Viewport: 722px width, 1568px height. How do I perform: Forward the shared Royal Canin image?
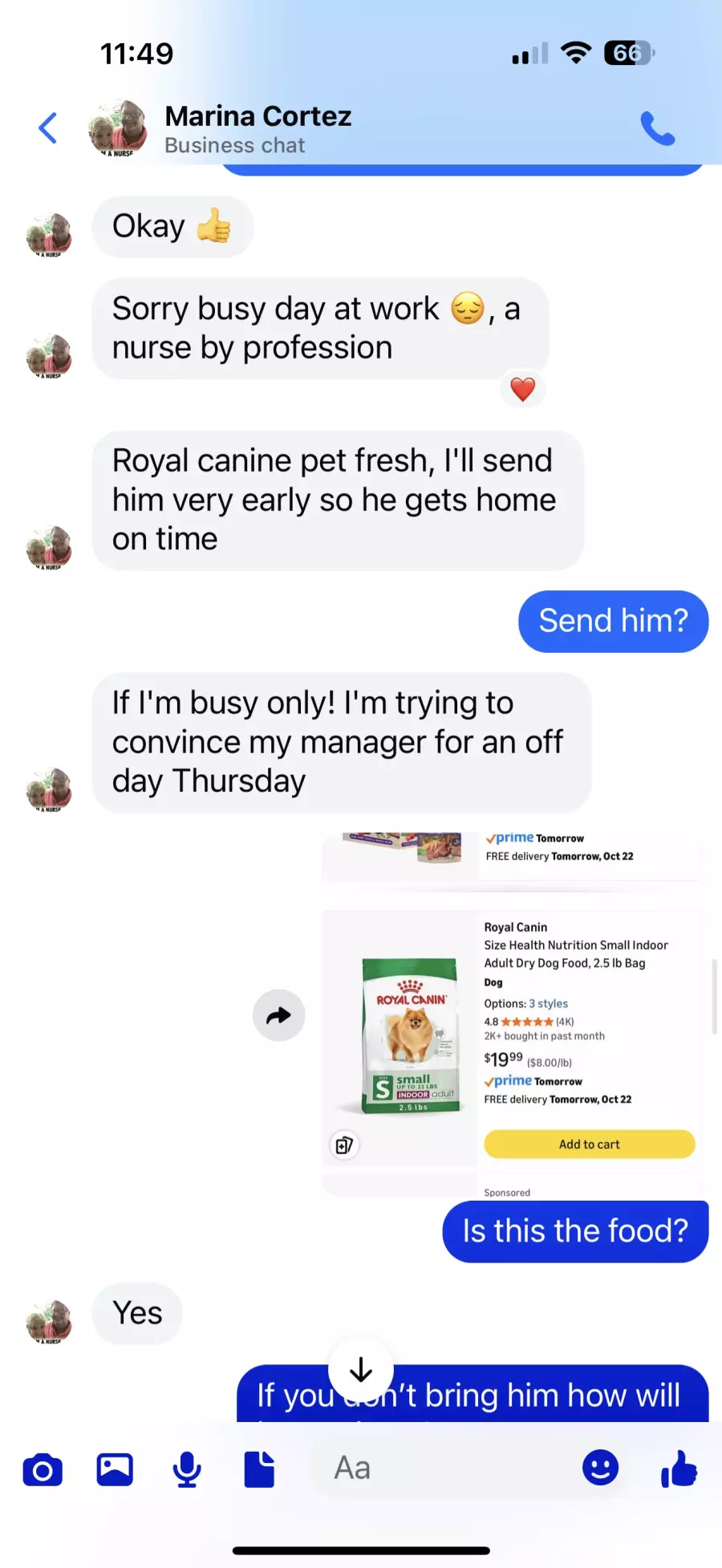coord(278,1015)
